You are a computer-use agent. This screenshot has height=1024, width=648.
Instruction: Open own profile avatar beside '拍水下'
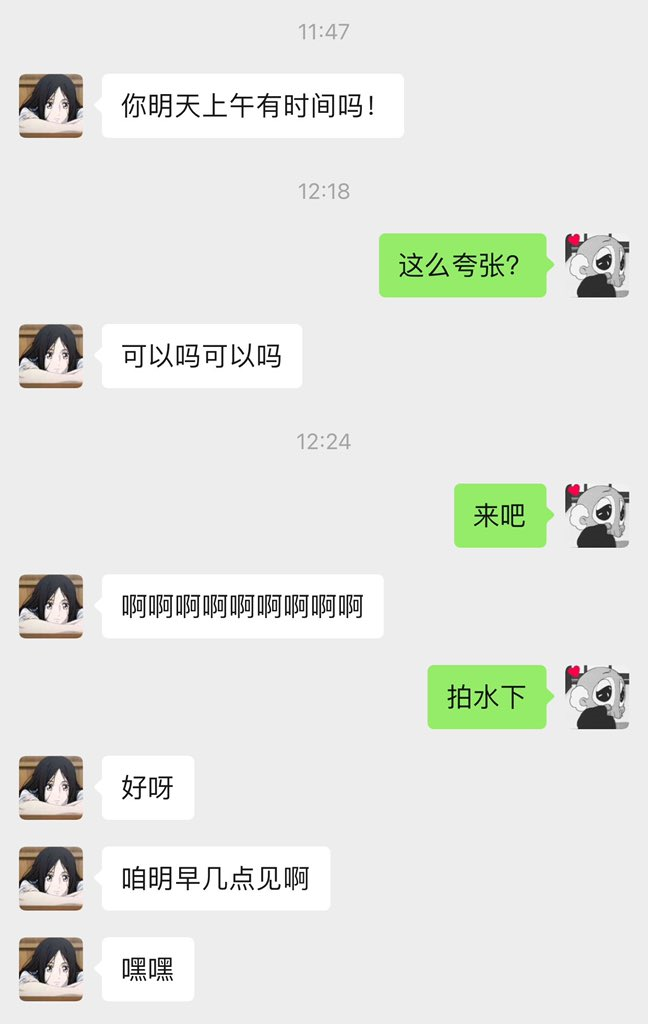coord(597,697)
